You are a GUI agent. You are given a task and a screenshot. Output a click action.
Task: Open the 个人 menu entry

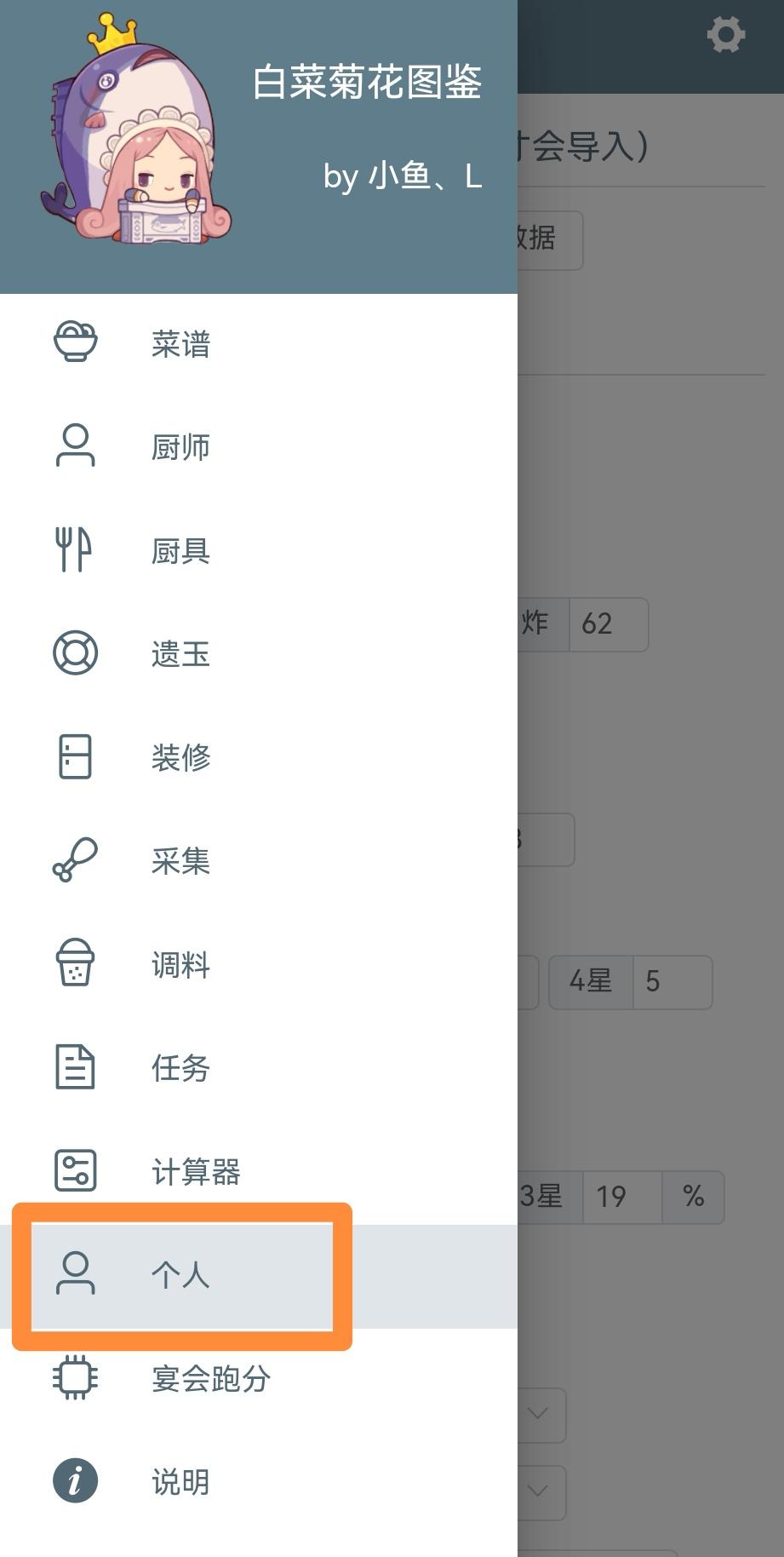[180, 1276]
